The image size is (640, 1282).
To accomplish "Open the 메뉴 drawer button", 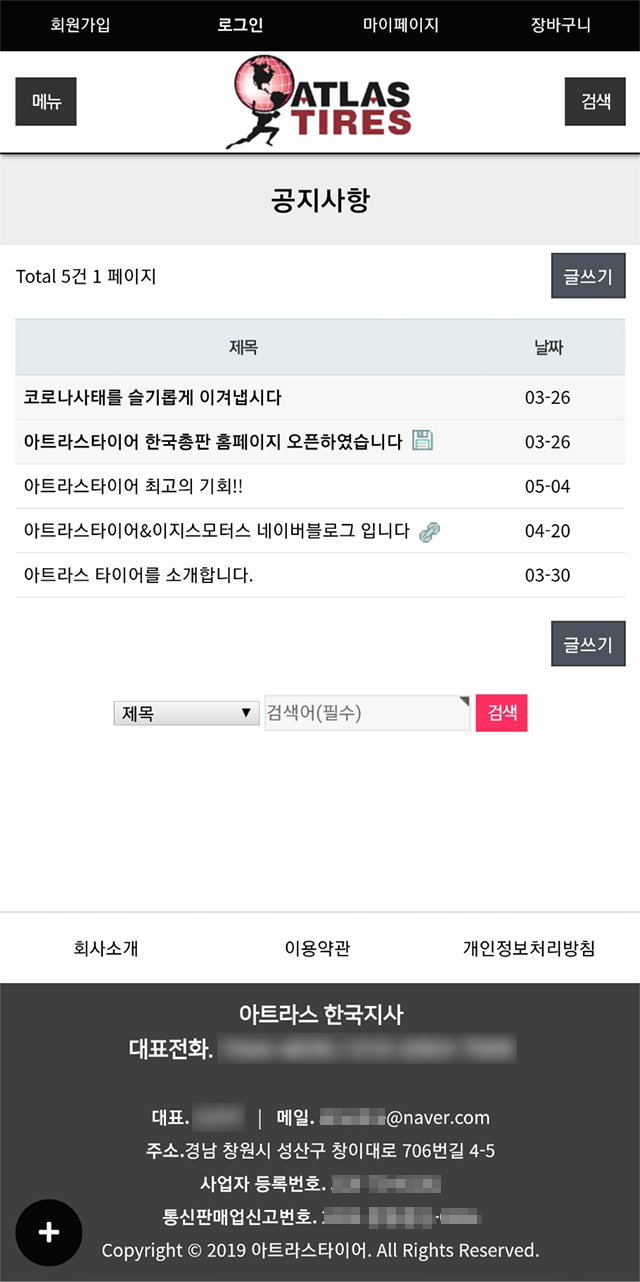I will (x=46, y=101).
